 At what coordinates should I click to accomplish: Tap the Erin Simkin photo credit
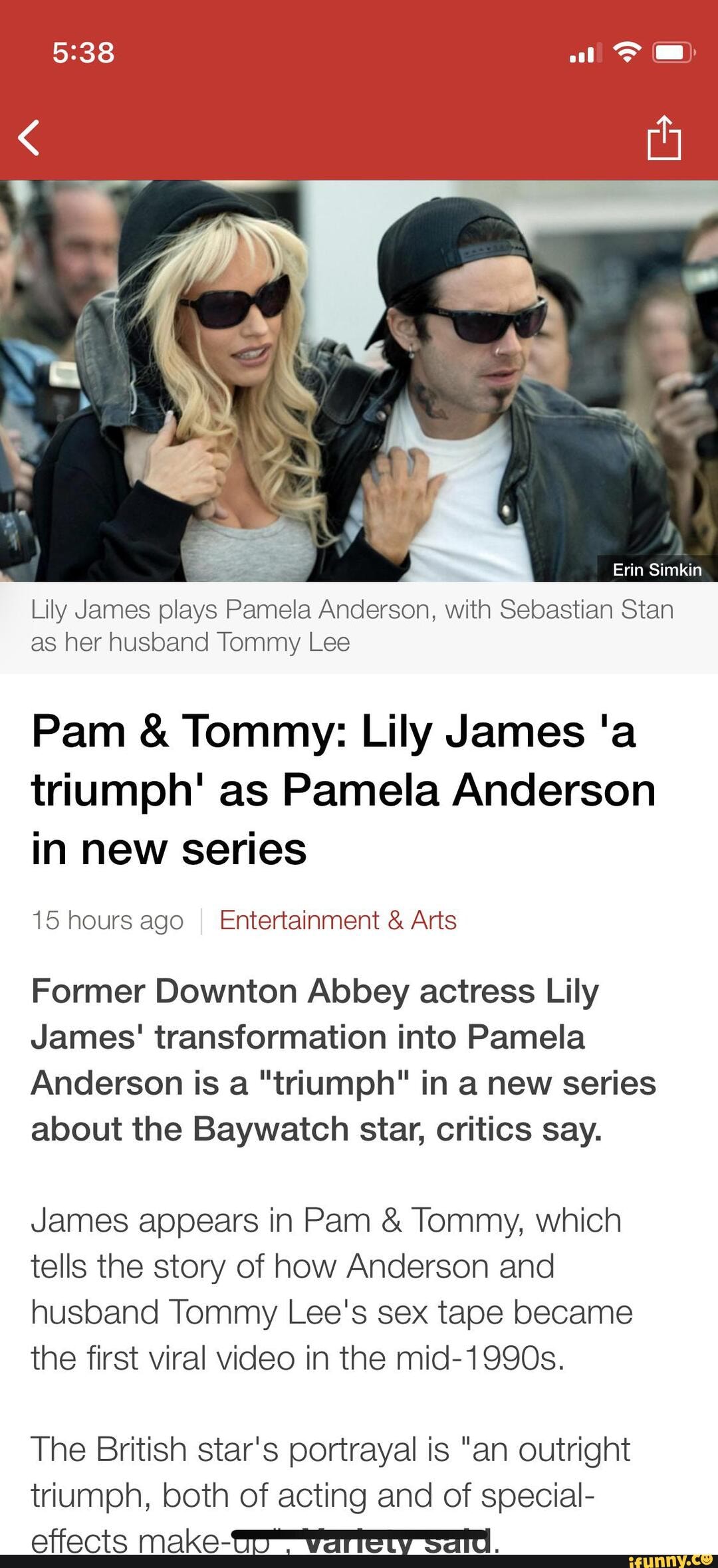pos(659,570)
